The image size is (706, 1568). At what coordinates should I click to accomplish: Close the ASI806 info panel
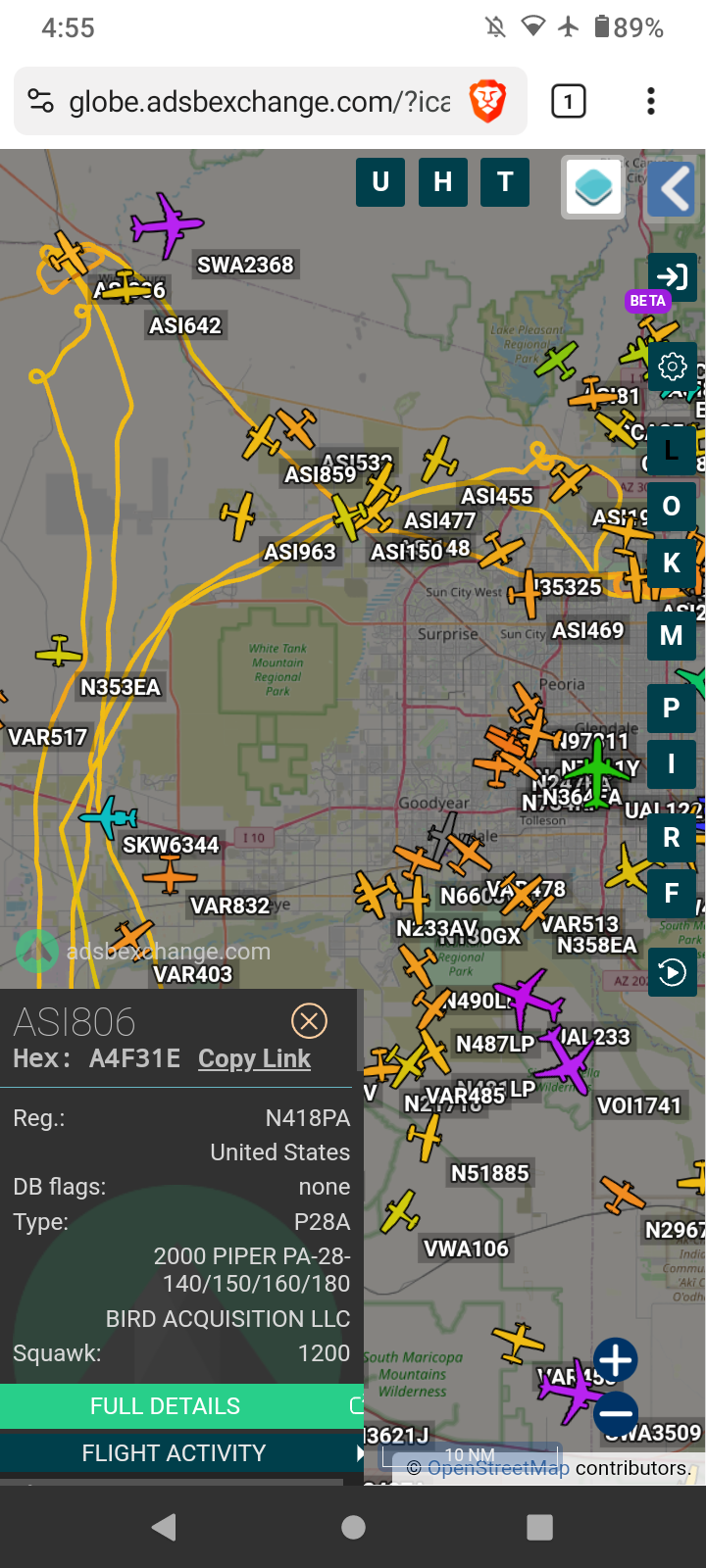[x=309, y=1021]
